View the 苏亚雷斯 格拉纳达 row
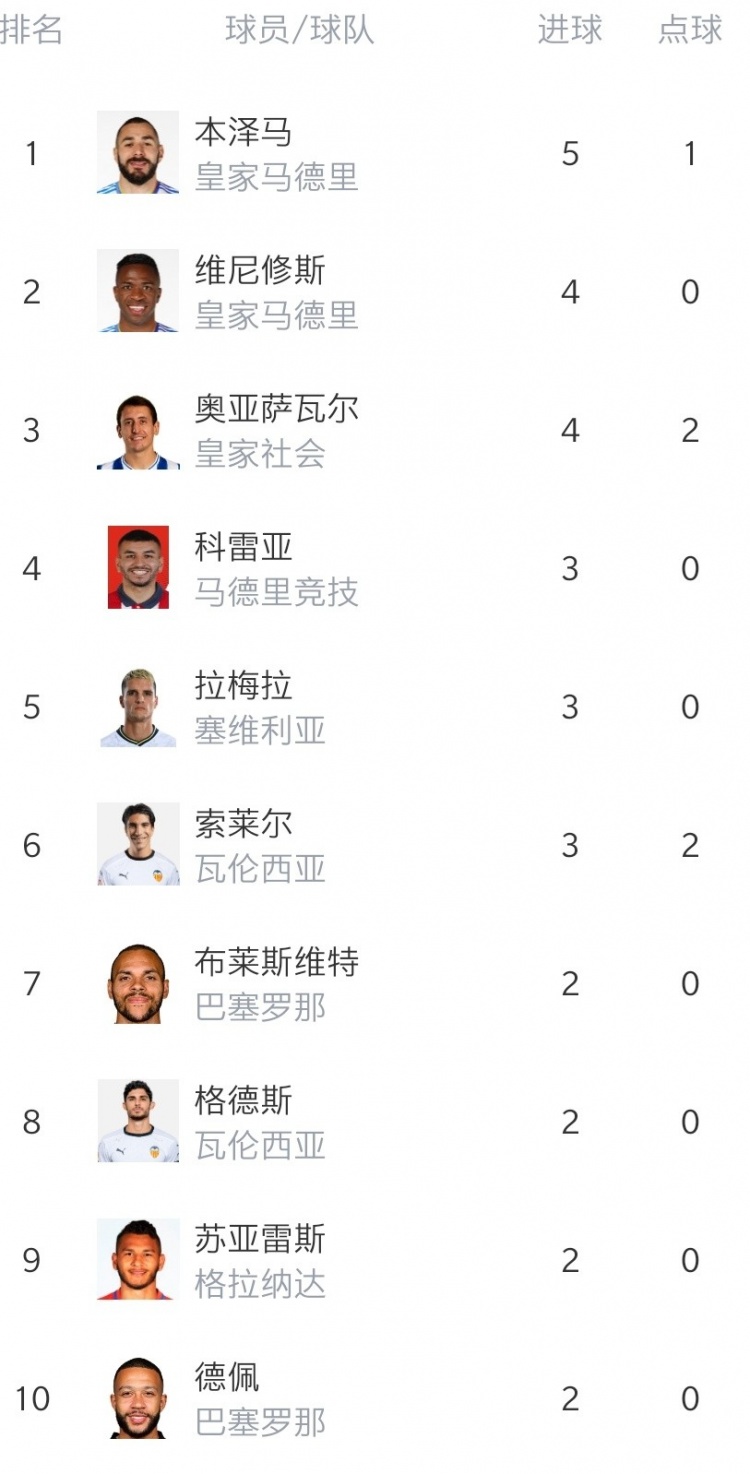 tap(375, 1260)
